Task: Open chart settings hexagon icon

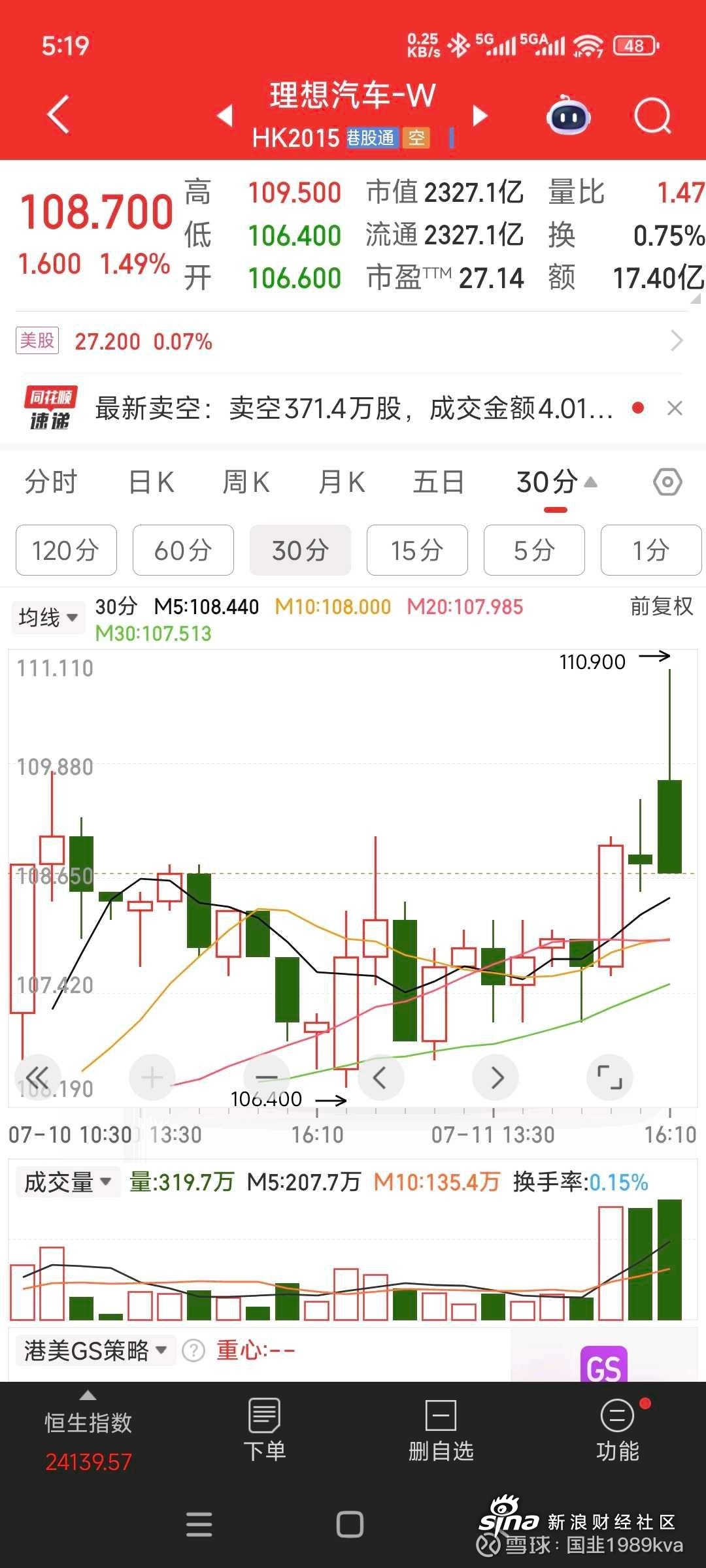Action: (667, 483)
